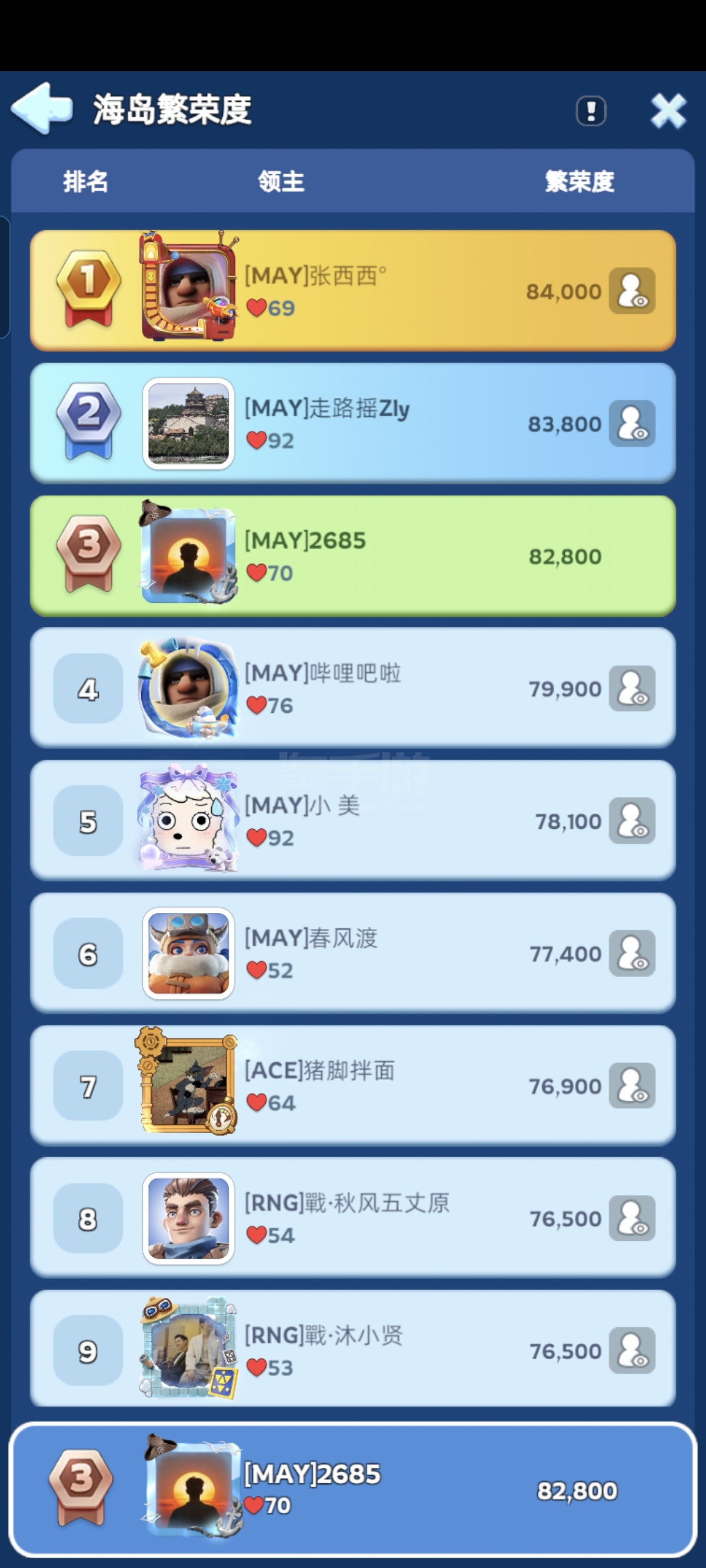The width and height of the screenshot is (706, 1568).
Task: Open avatar of [MAY]走路摇Zly
Action: click(x=189, y=424)
